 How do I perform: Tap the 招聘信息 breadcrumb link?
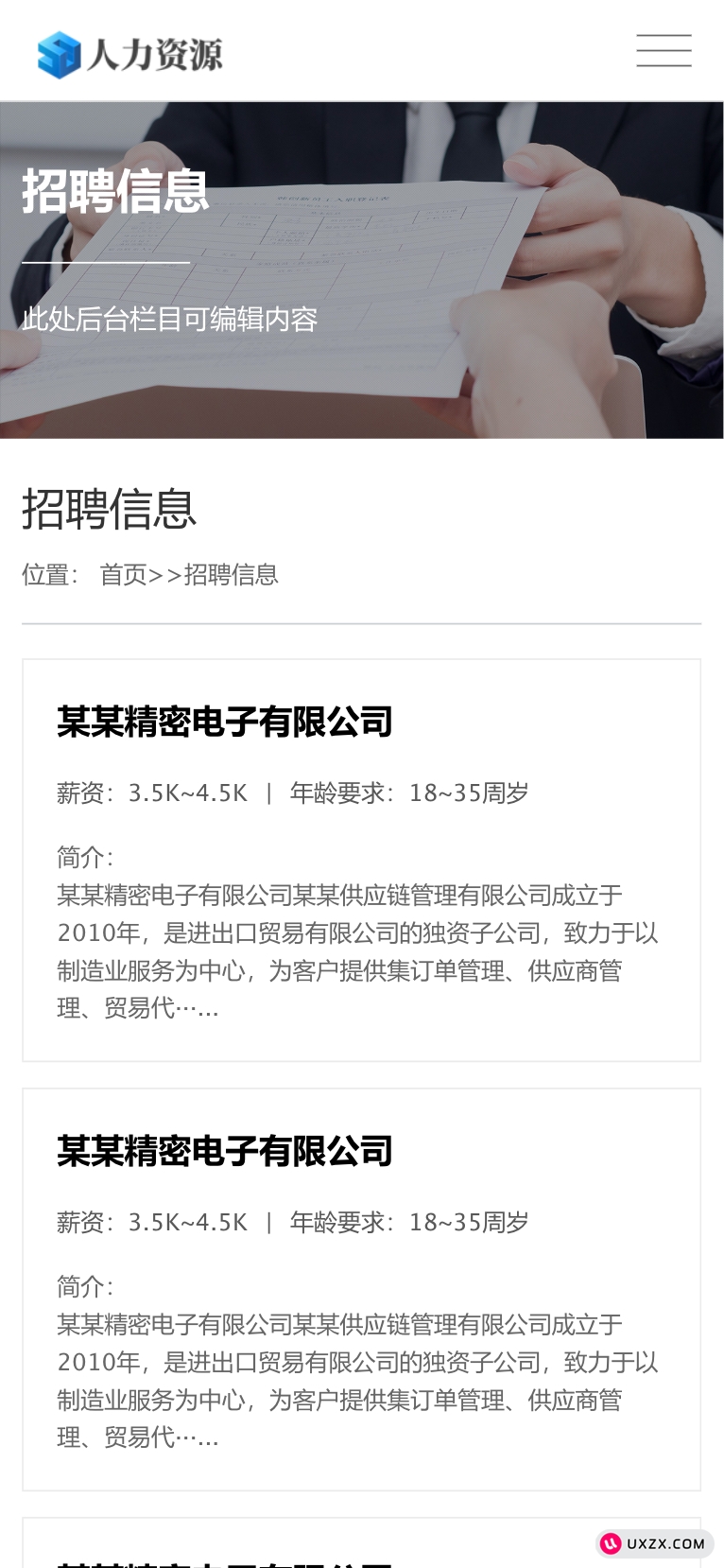point(231,575)
